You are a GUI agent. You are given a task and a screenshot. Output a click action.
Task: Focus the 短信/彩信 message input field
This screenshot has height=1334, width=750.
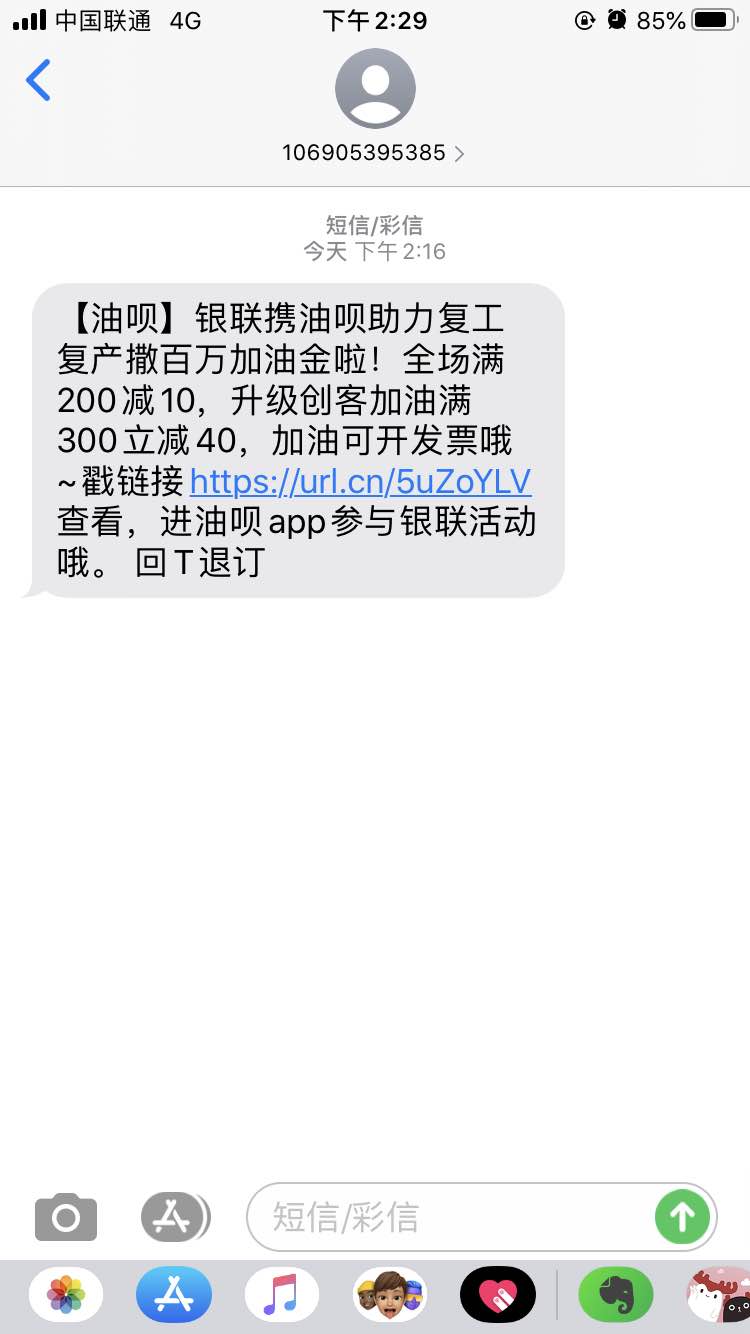(x=450, y=1217)
